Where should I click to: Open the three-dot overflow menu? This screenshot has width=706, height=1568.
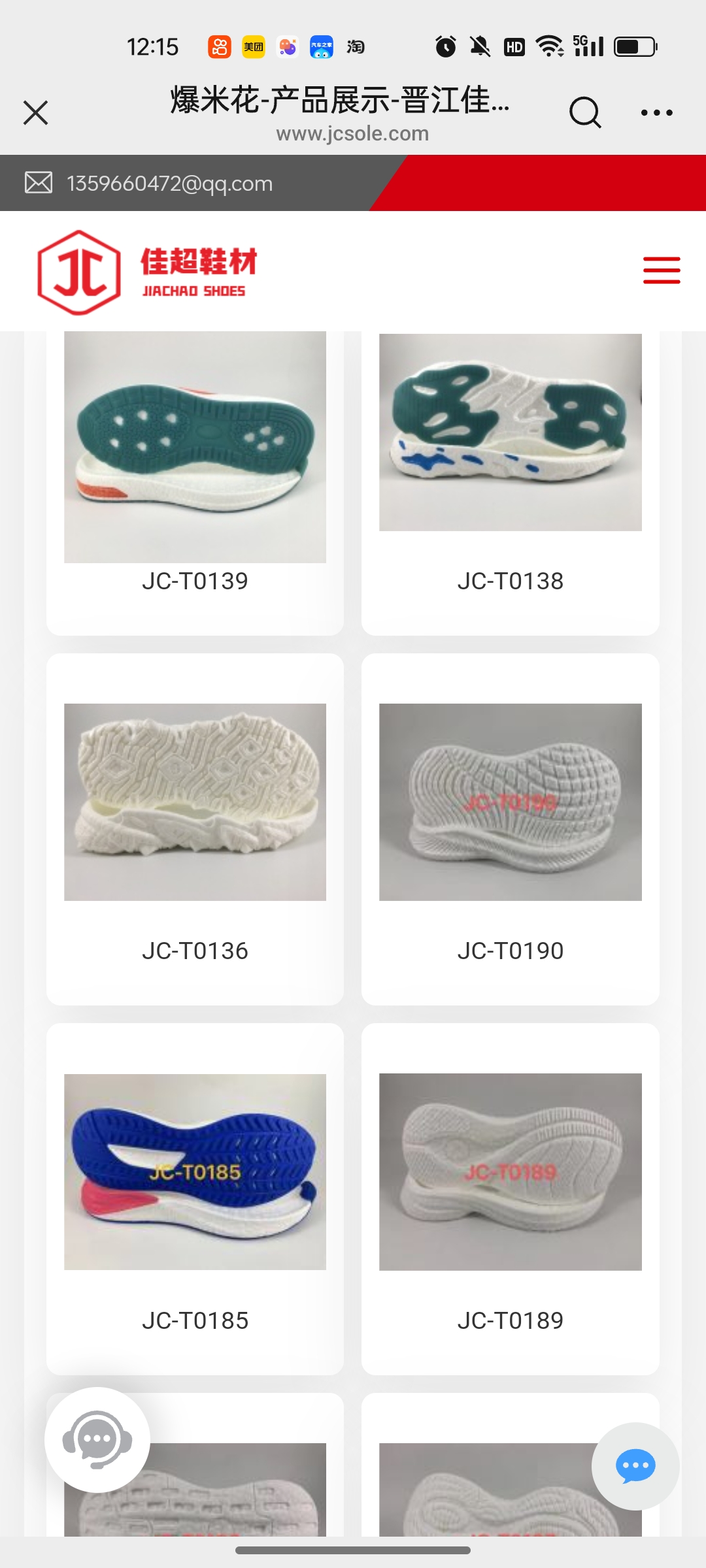(656, 112)
